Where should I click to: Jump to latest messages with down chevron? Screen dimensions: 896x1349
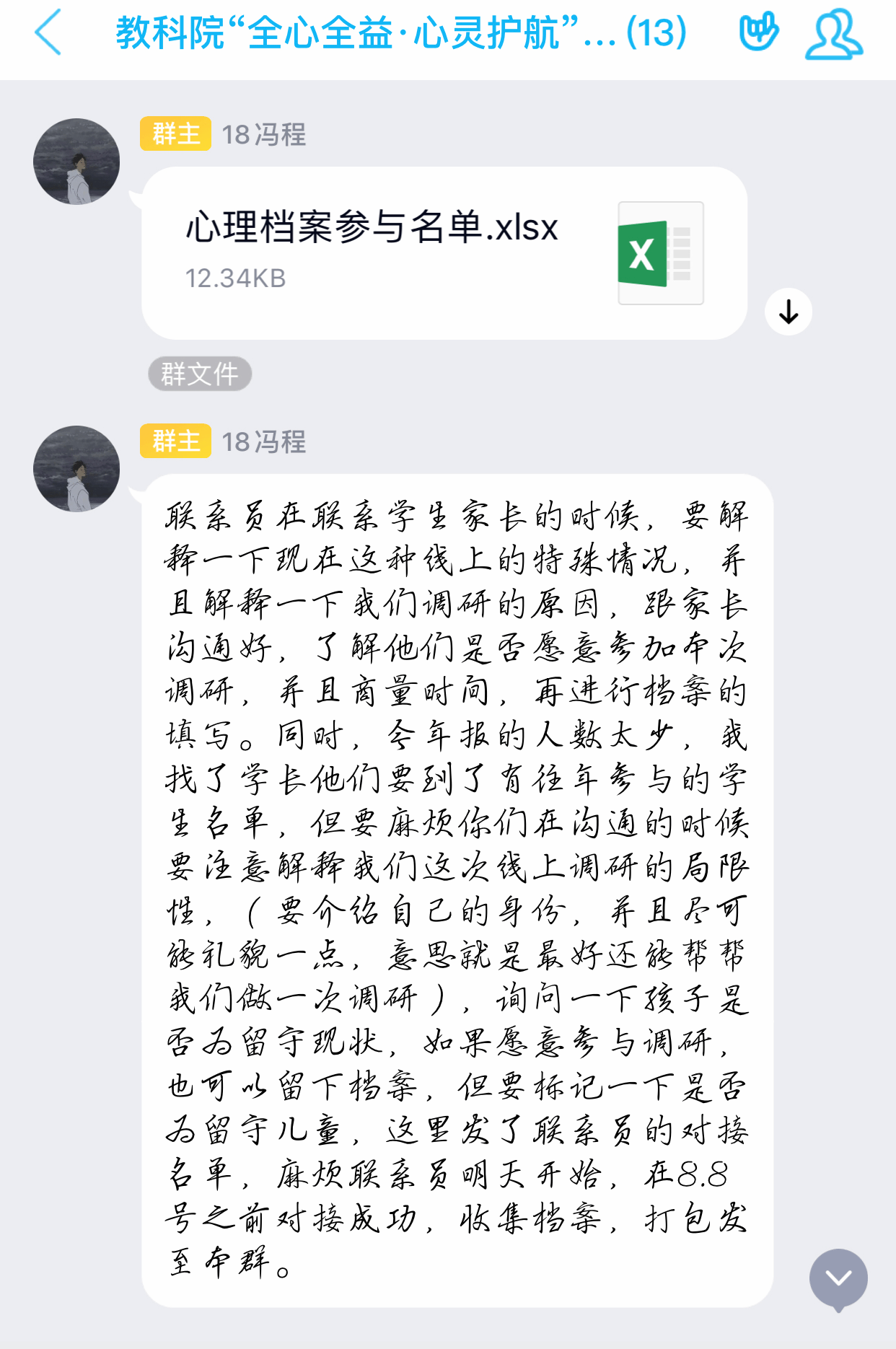click(x=838, y=1278)
